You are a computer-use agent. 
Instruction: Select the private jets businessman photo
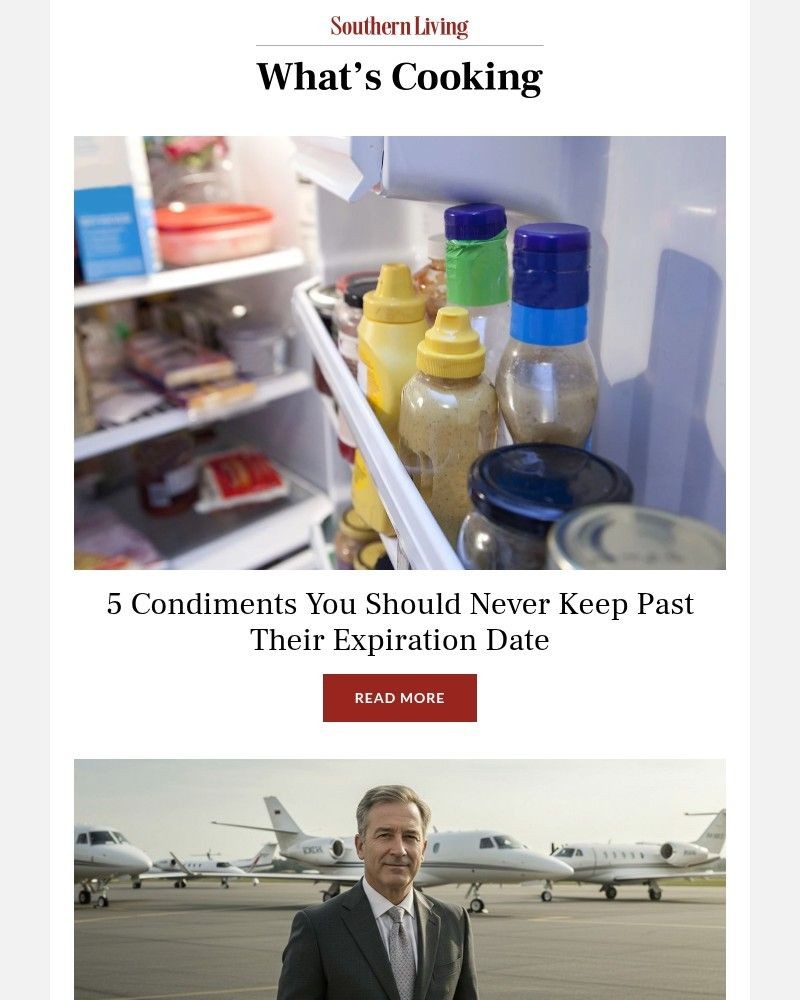(399, 878)
